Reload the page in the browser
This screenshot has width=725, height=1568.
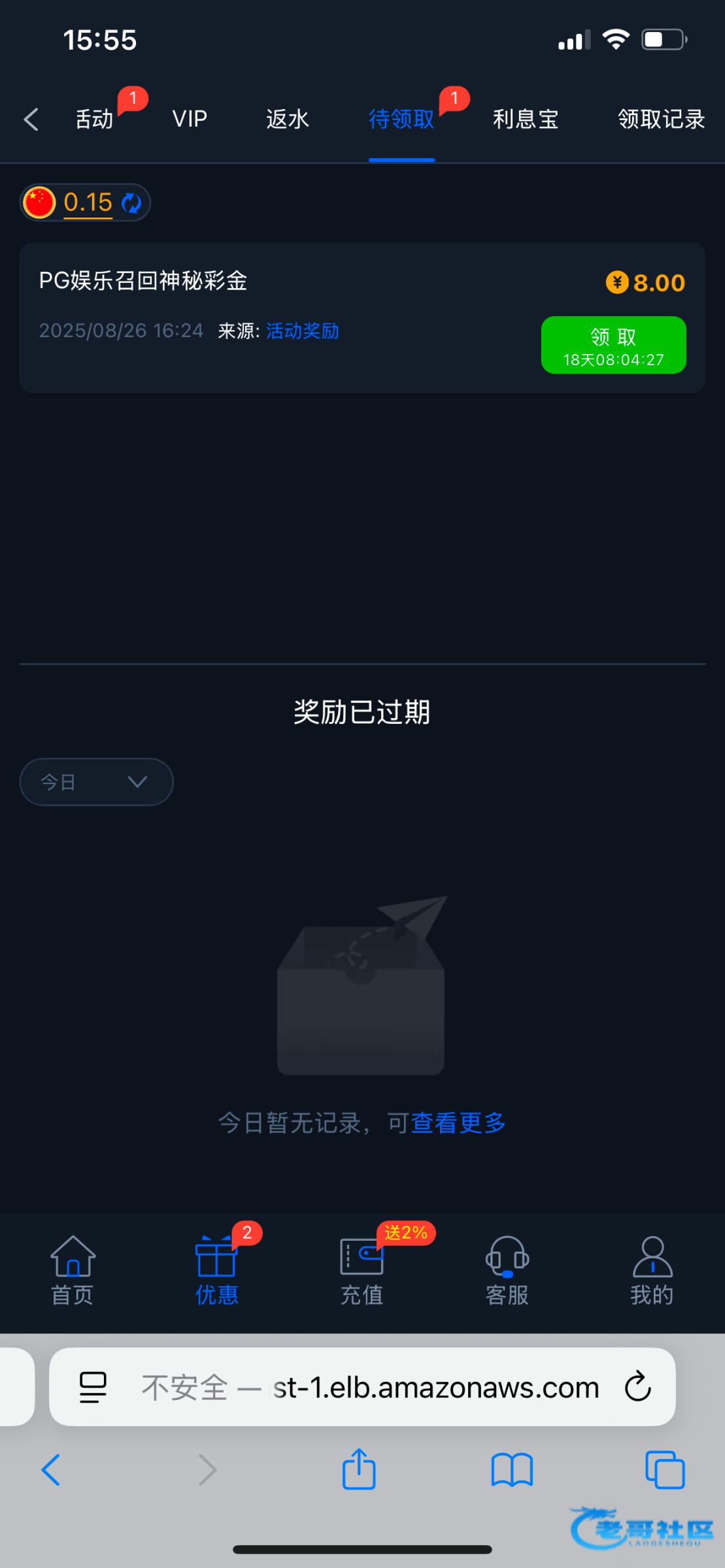[x=637, y=1386]
